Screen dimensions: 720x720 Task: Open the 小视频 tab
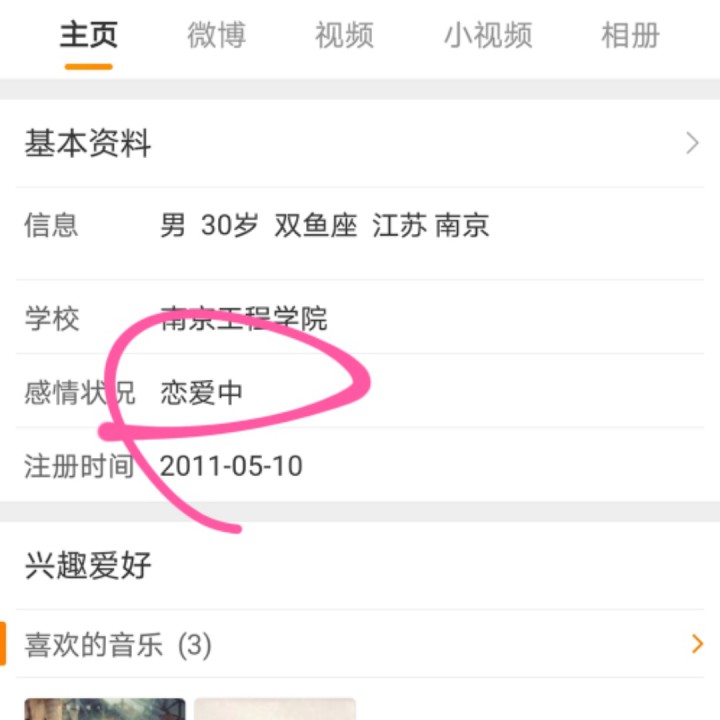[x=488, y=36]
